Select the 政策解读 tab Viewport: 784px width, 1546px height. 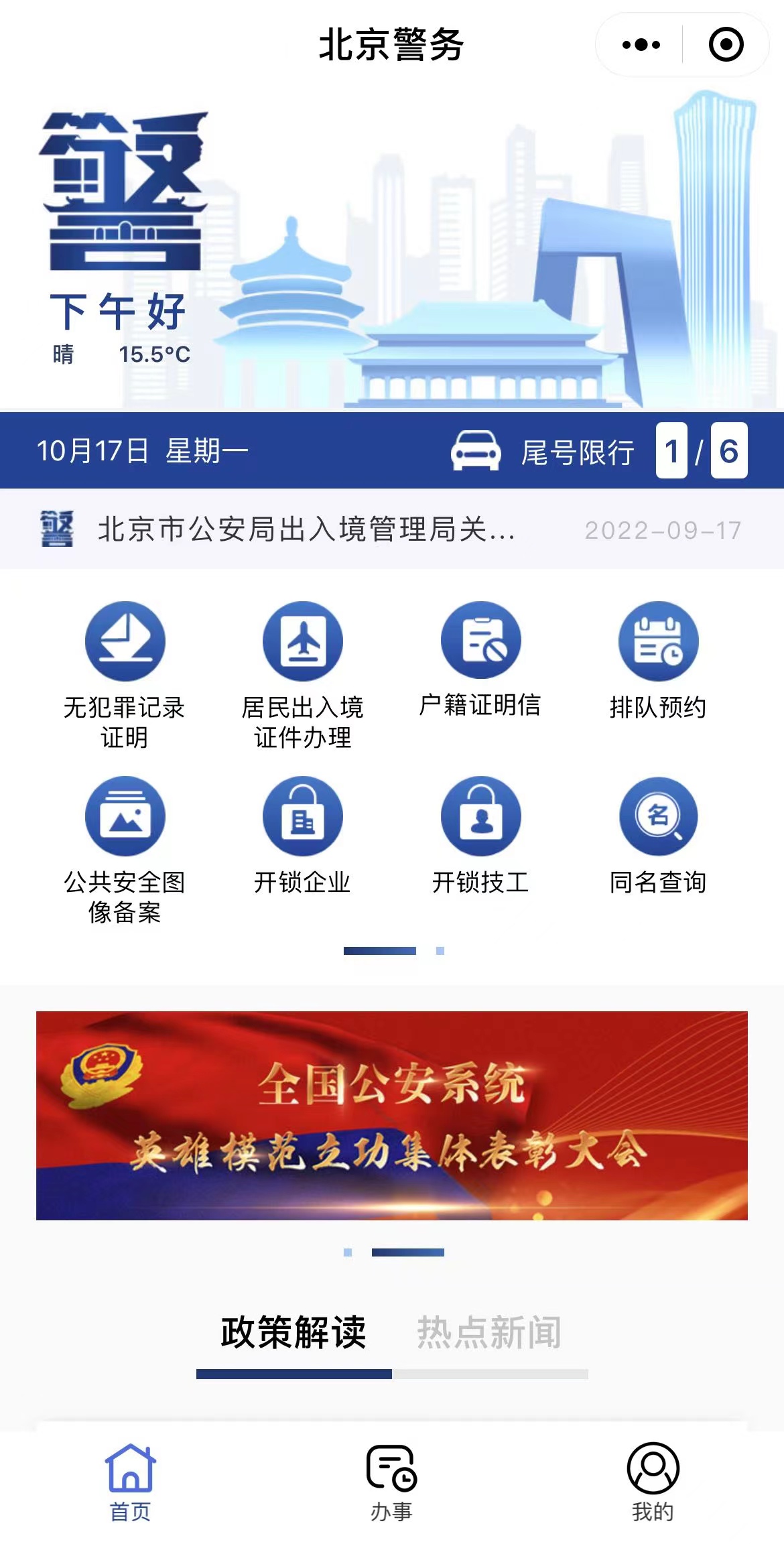click(x=293, y=1332)
